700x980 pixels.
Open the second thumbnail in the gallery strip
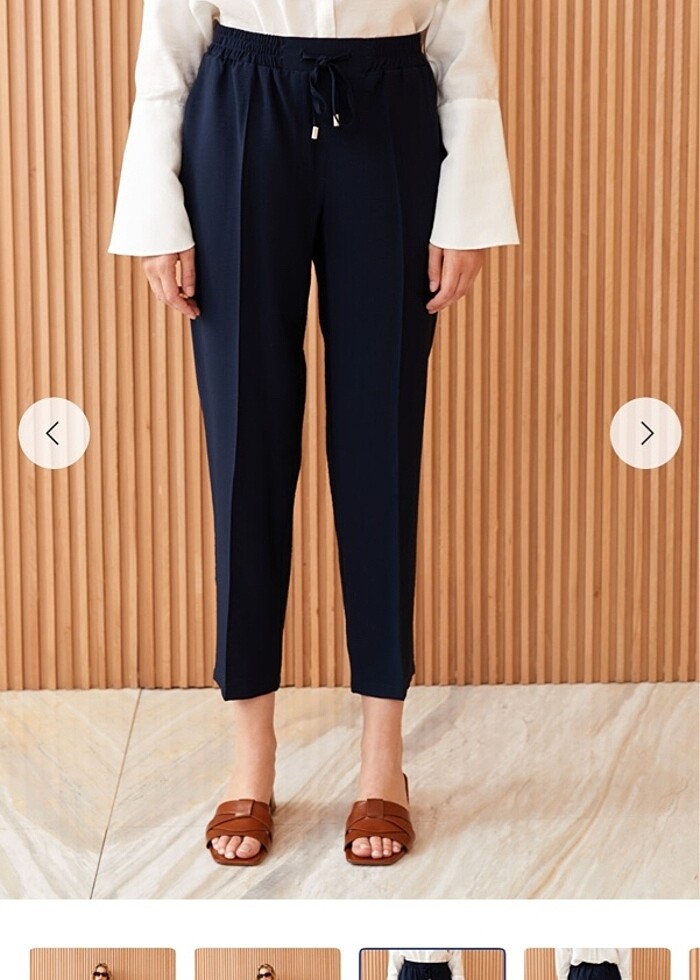point(267,964)
